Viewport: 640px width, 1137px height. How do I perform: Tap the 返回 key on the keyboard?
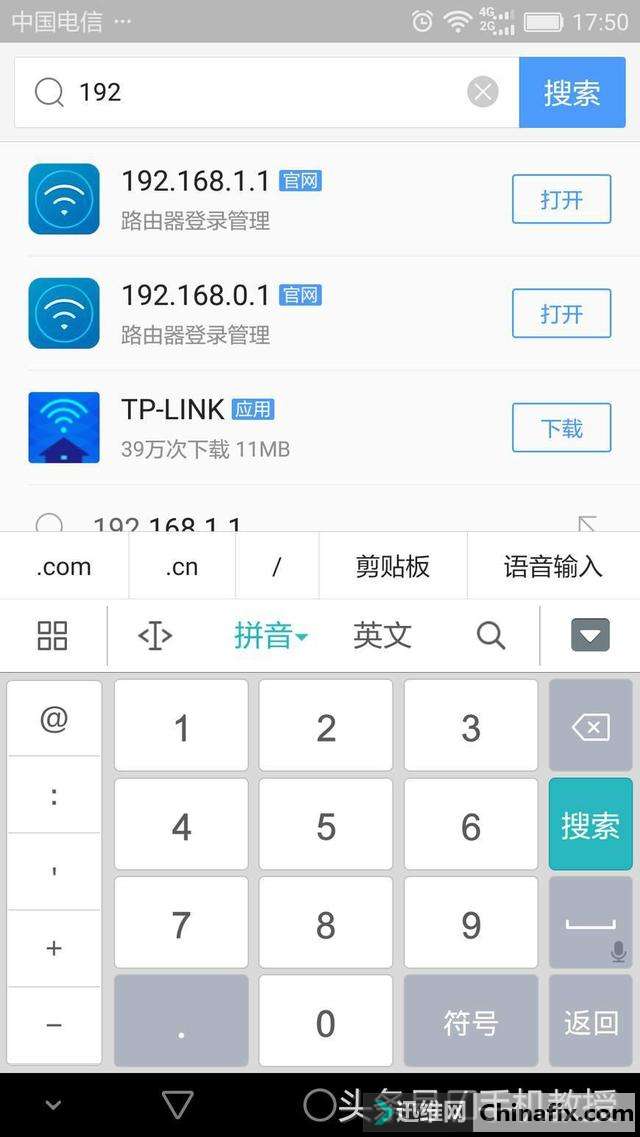coord(590,1022)
